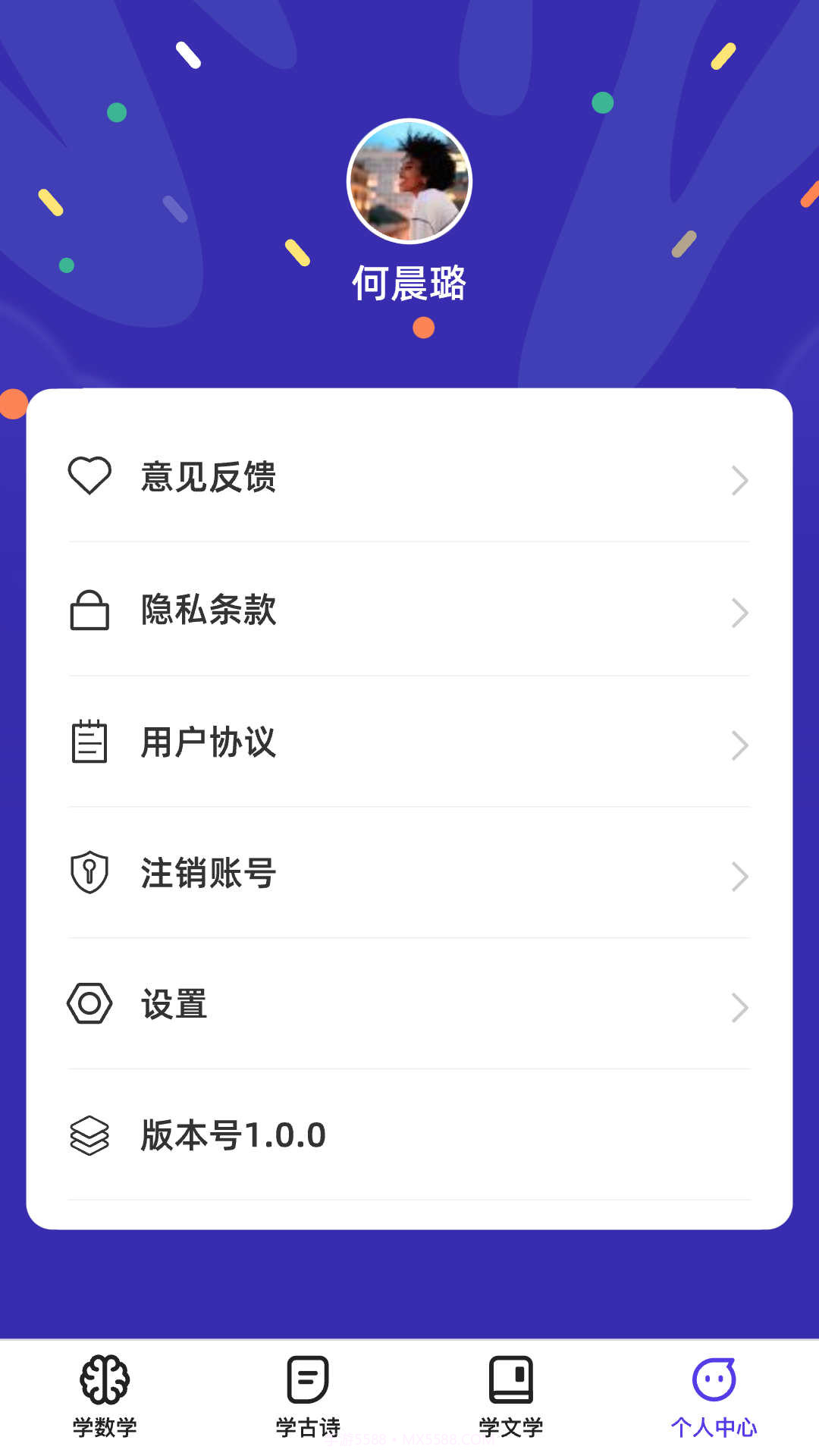Tap the username 何晨璐

point(409,284)
